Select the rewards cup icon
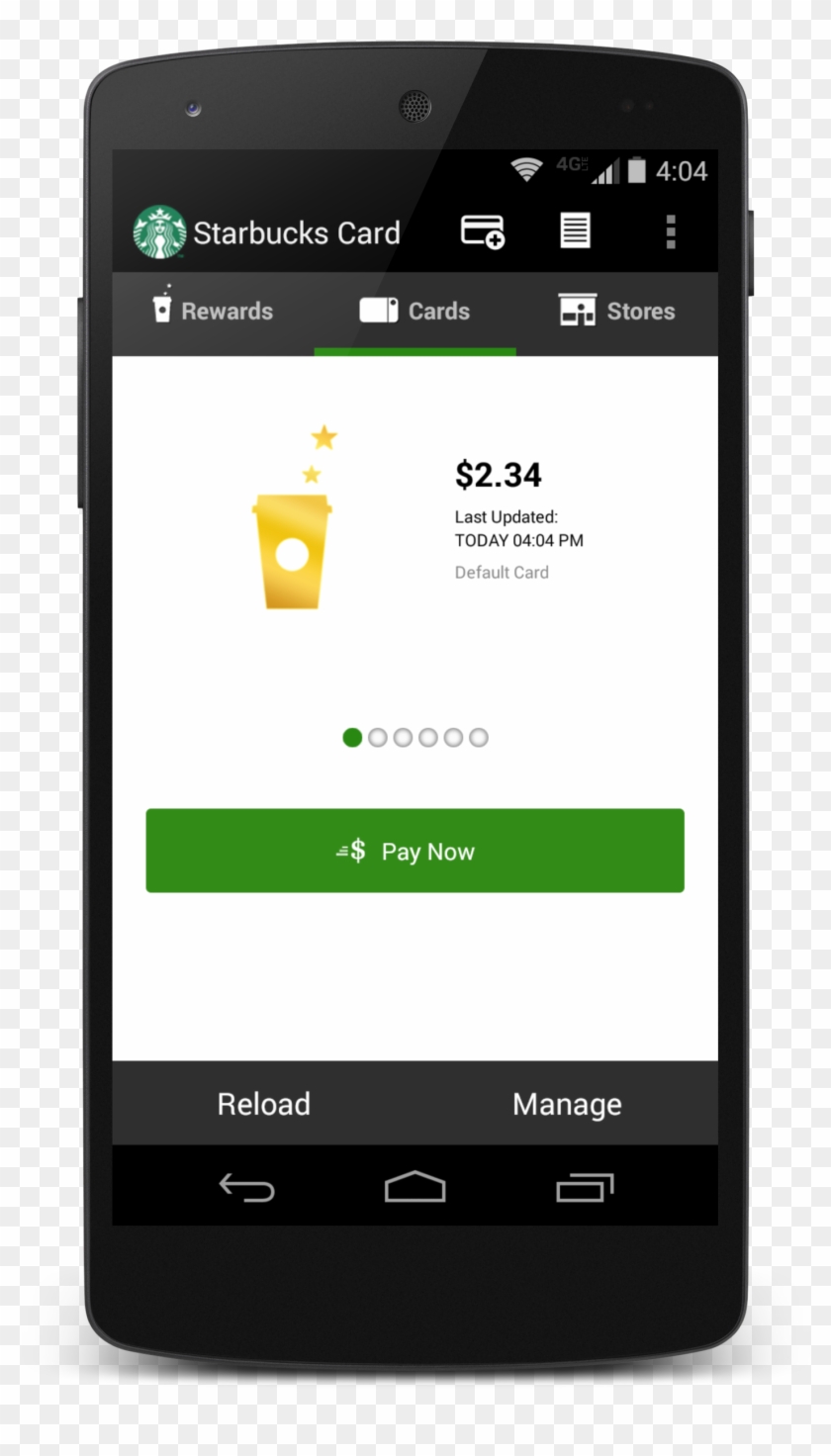The width and height of the screenshot is (831, 1456). [161, 311]
